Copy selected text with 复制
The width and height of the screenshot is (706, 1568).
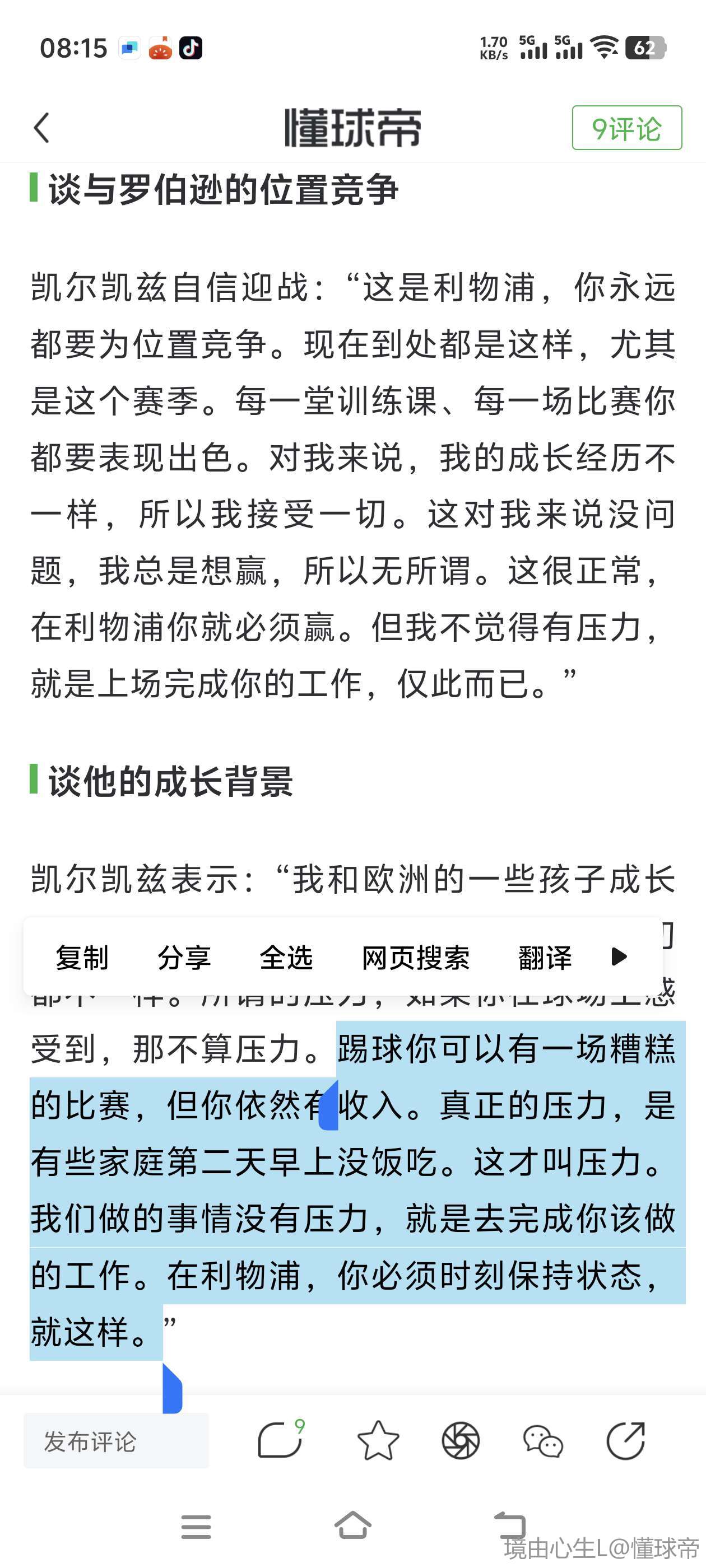click(82, 958)
